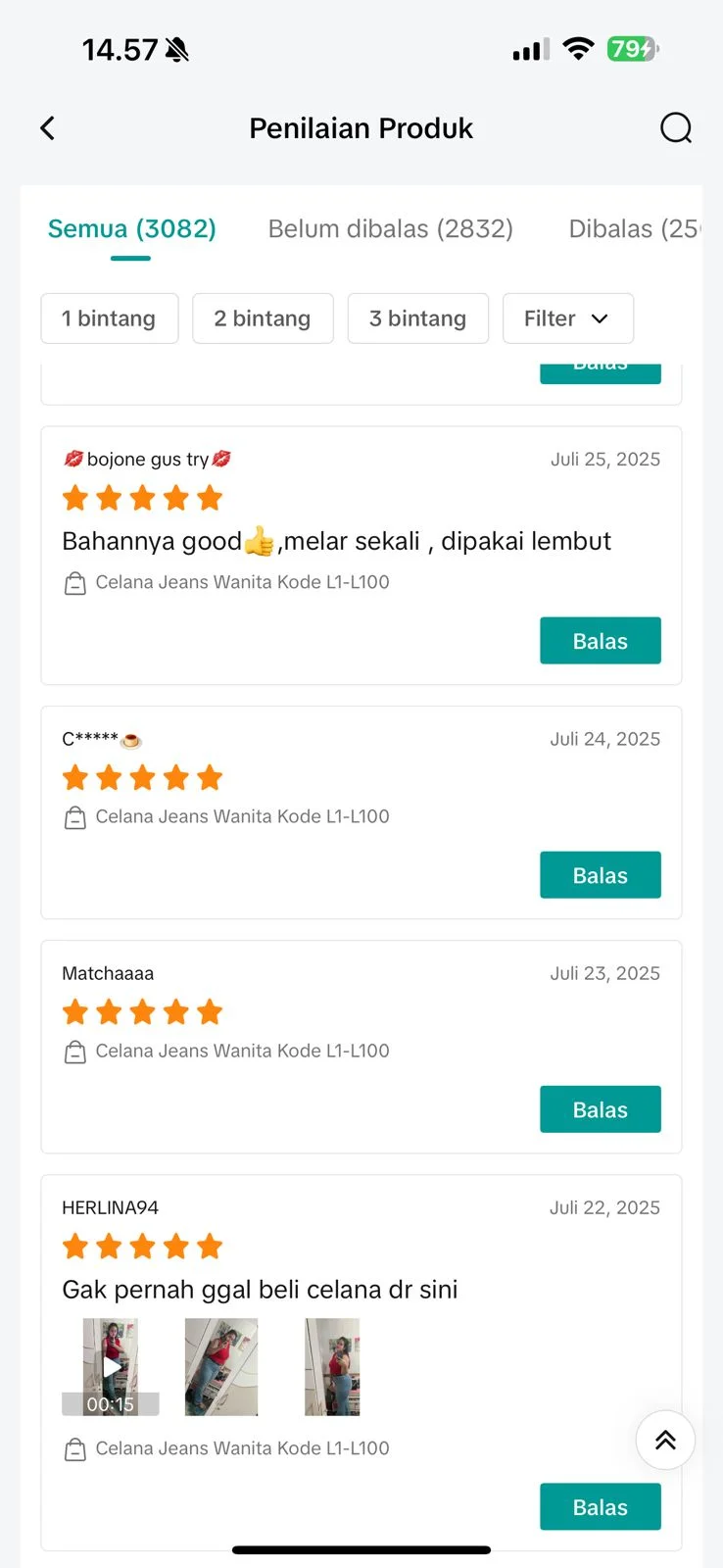Screen dimensions: 723x1568
Task: Select the 3 bintang filter chip
Action: pyautogui.click(x=417, y=318)
